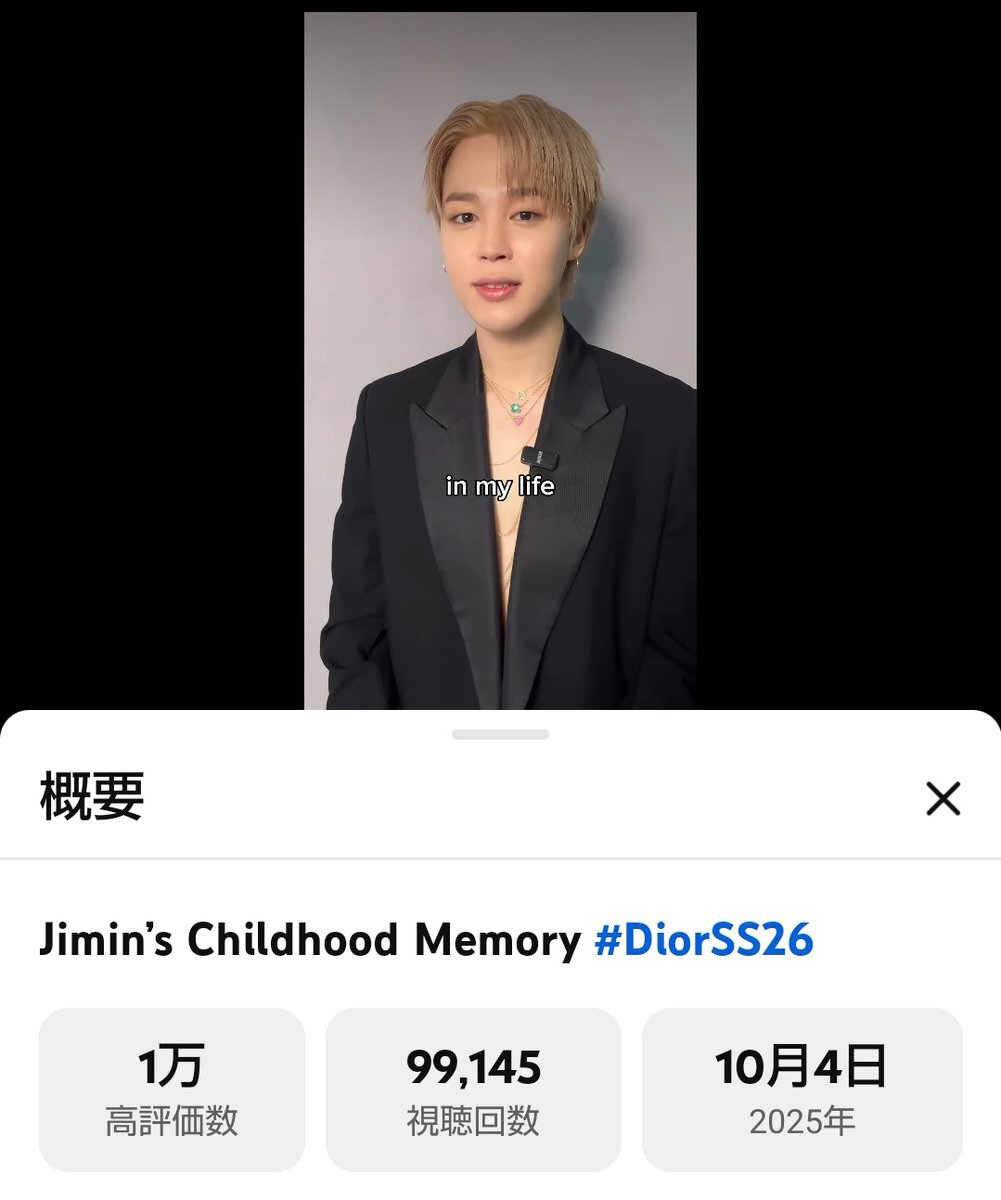This screenshot has height=1200, width=1001.
Task: Tap the panel drag handle
Action: click(x=500, y=735)
